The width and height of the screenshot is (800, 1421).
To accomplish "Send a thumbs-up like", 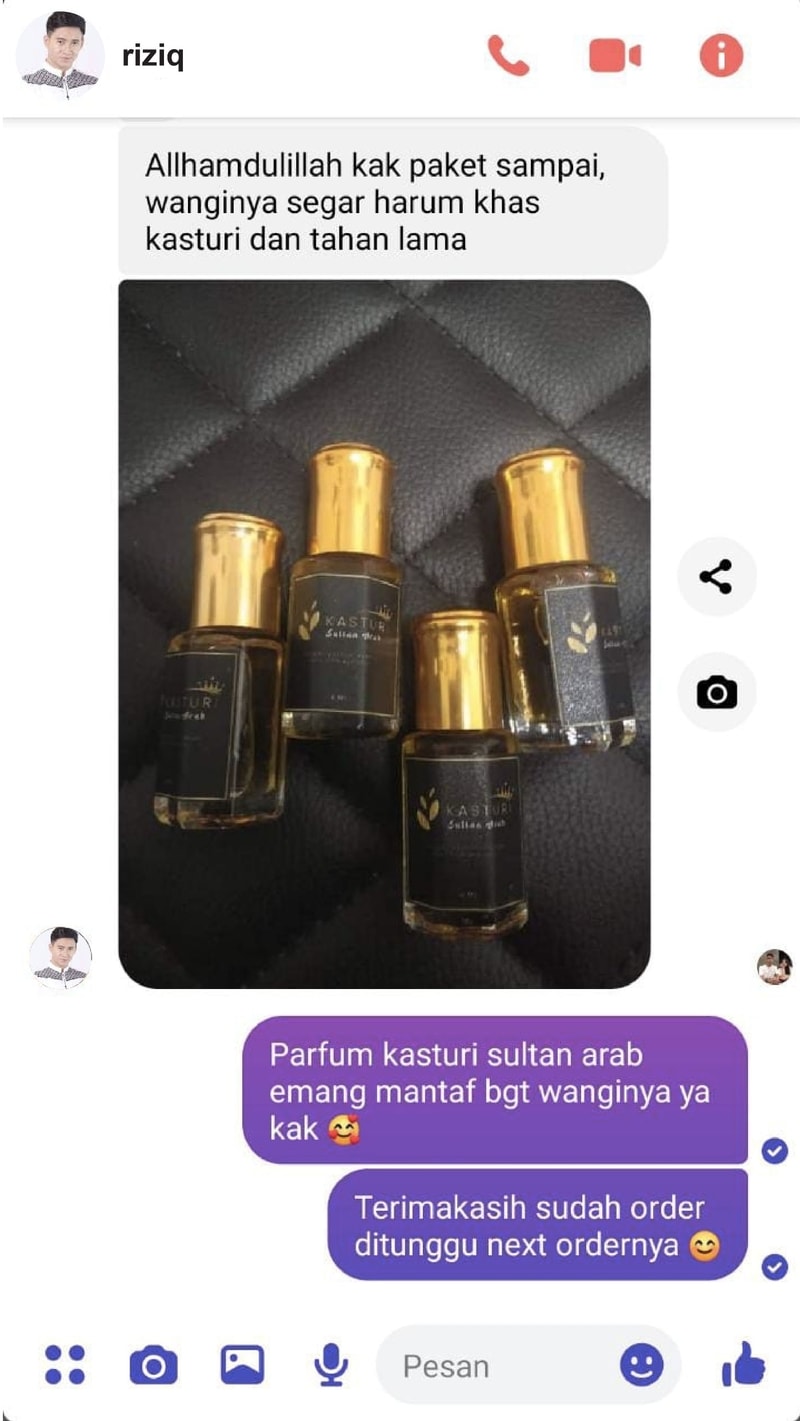I will coord(743,1365).
